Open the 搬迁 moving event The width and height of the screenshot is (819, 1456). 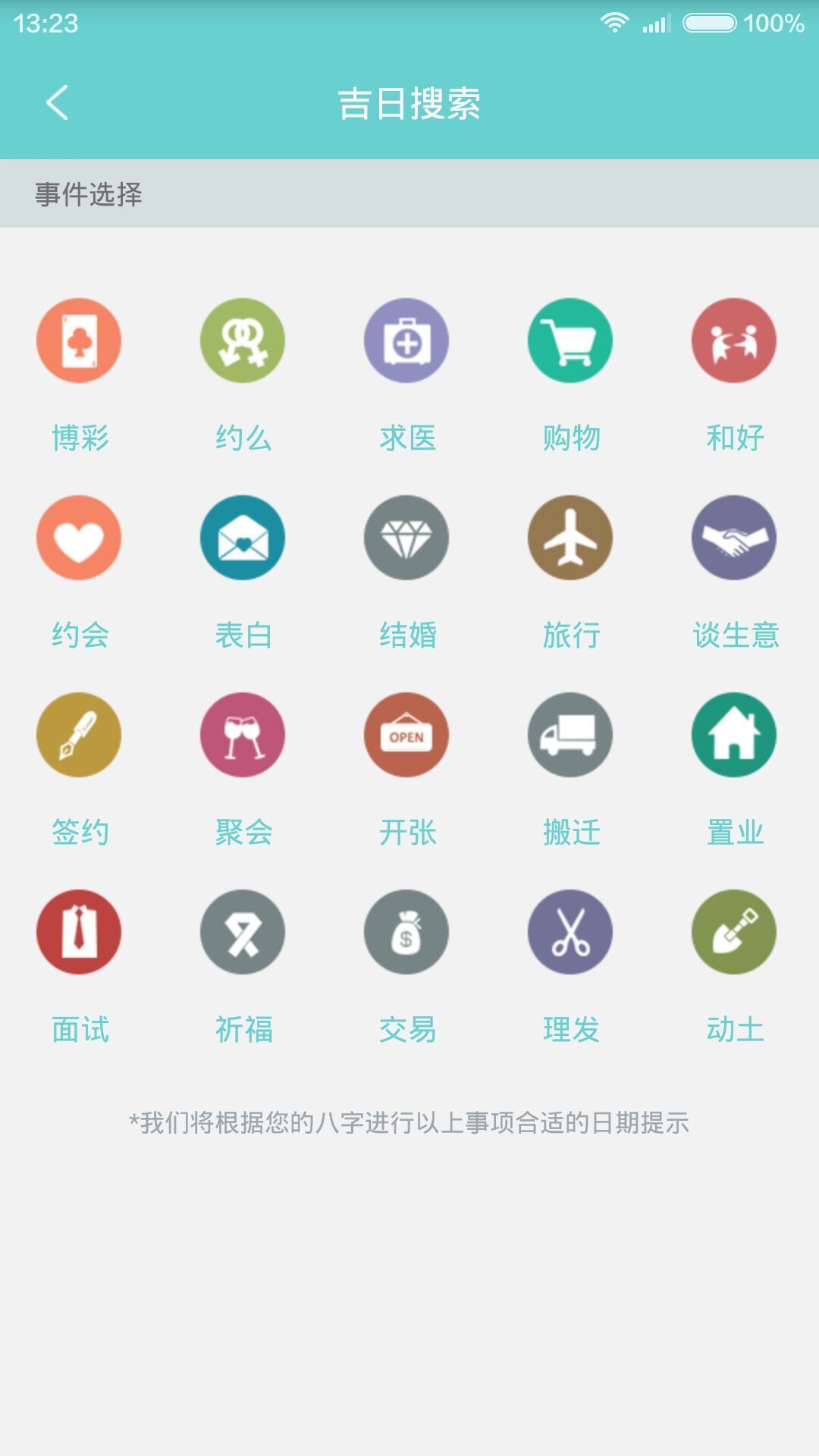(570, 735)
